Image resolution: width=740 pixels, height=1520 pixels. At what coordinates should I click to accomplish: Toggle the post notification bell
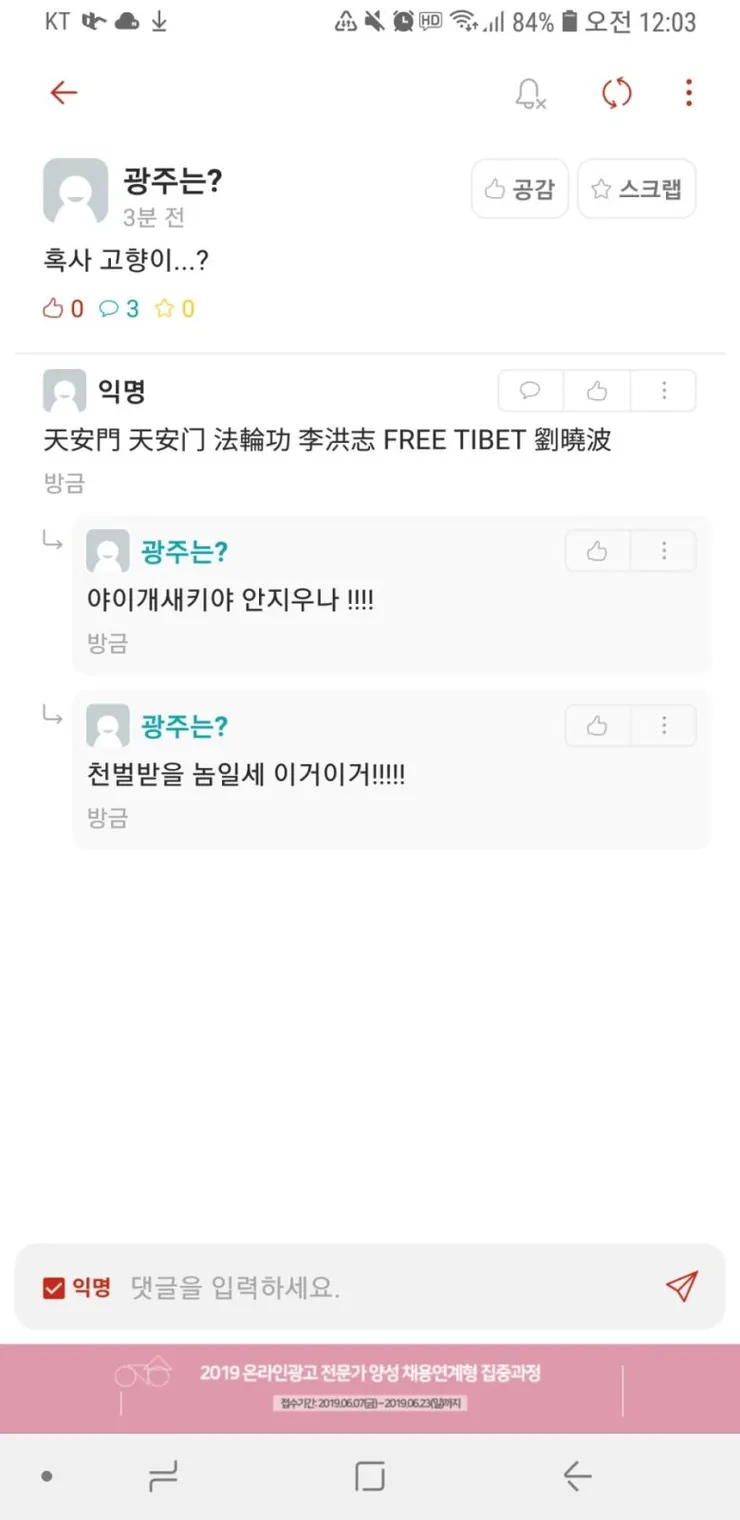pyautogui.click(x=530, y=94)
